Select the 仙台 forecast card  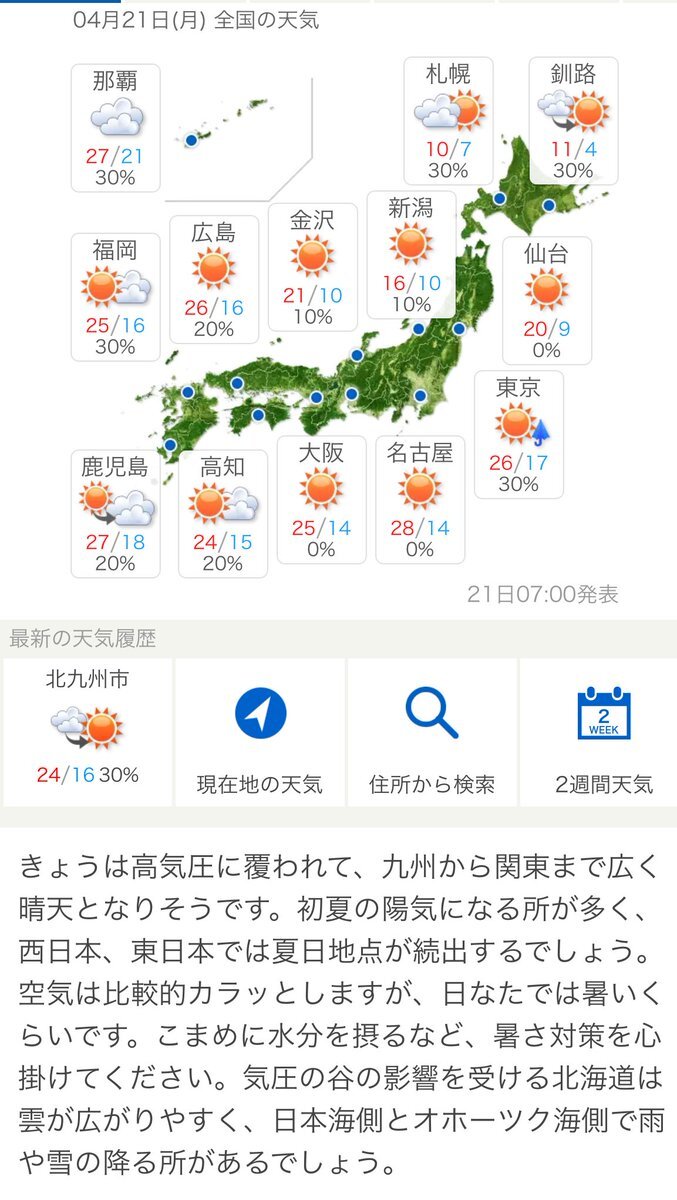coord(547,301)
